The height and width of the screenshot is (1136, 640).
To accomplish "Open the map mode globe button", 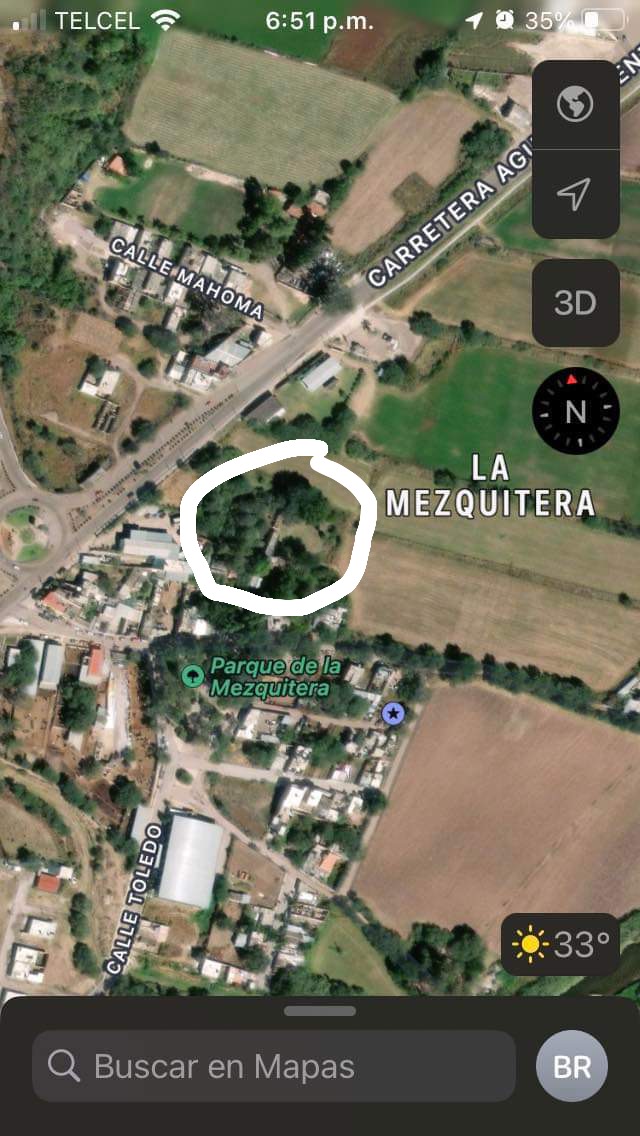I will click(x=575, y=104).
